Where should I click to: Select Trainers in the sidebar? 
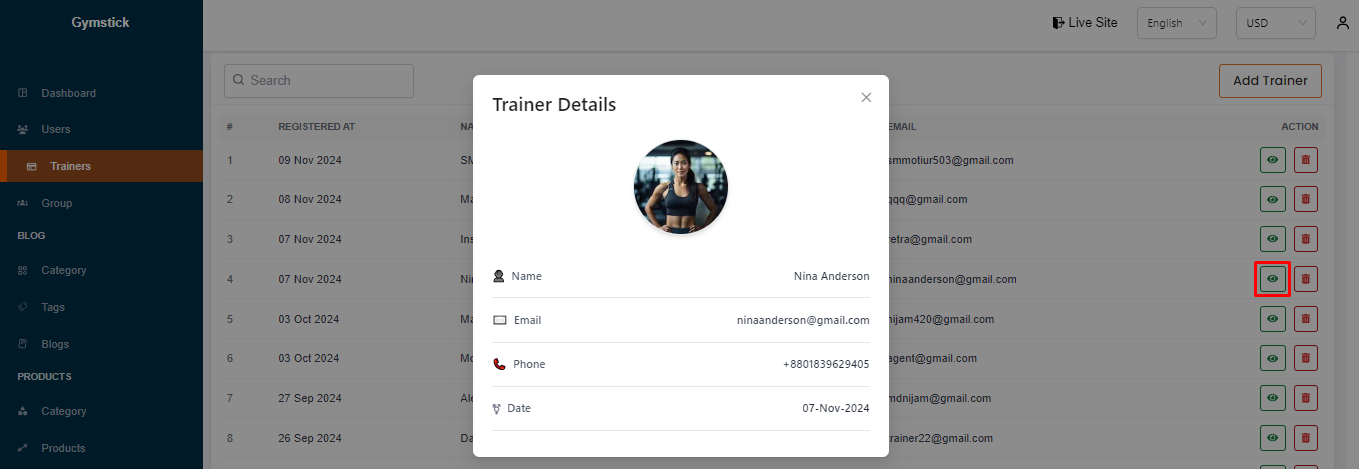(70, 166)
